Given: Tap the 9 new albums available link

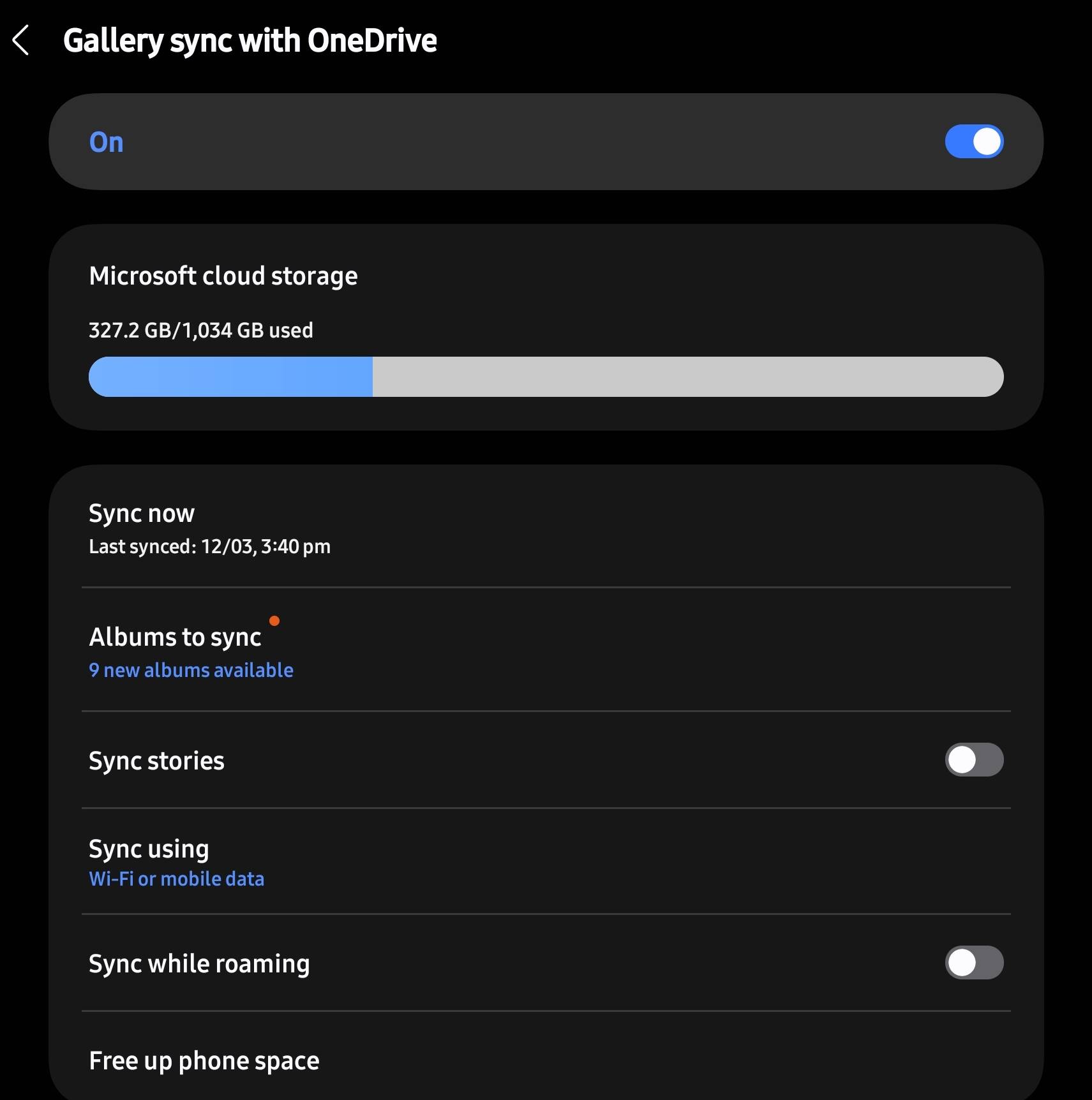Looking at the screenshot, I should (191, 669).
